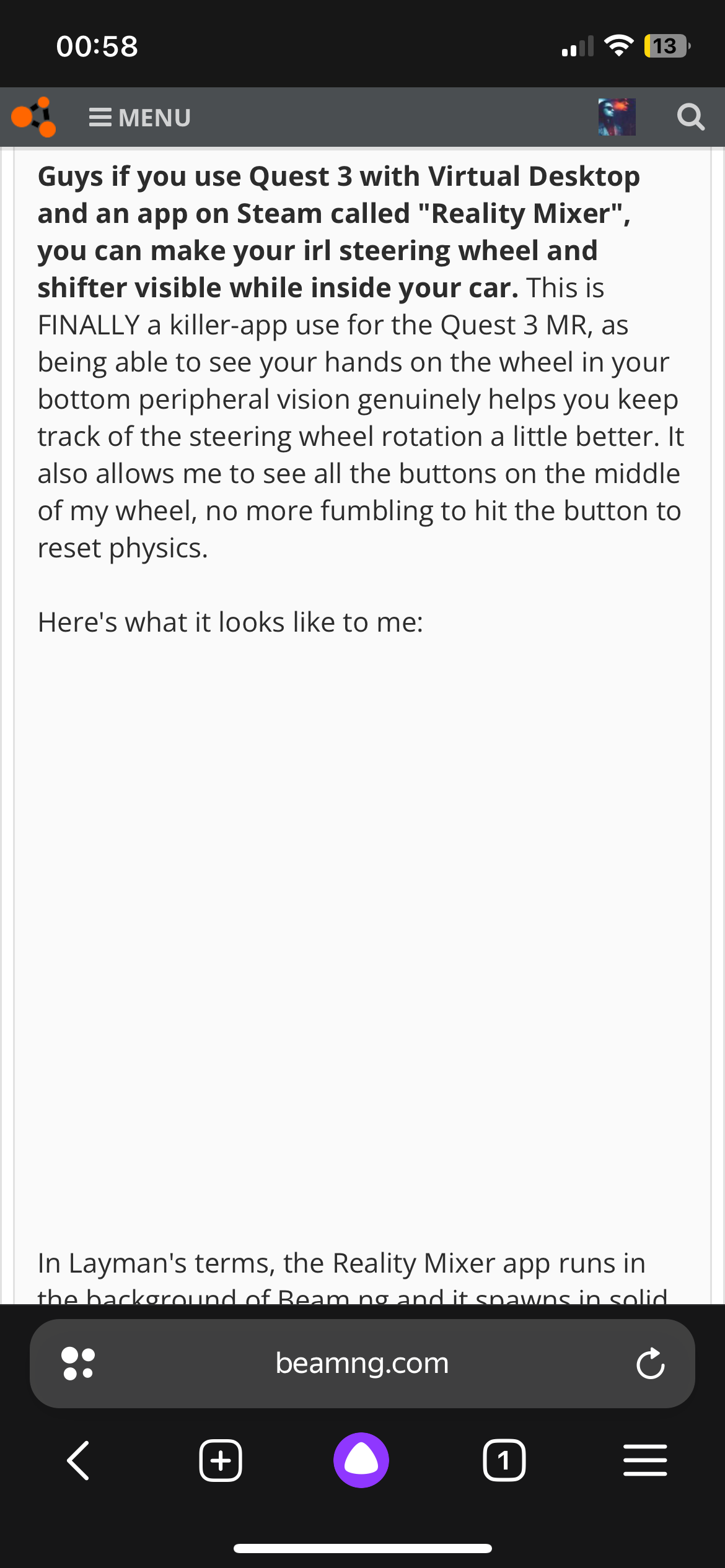Open the MENU drawer
Image resolution: width=725 pixels, height=1568 pixels.
tap(139, 118)
